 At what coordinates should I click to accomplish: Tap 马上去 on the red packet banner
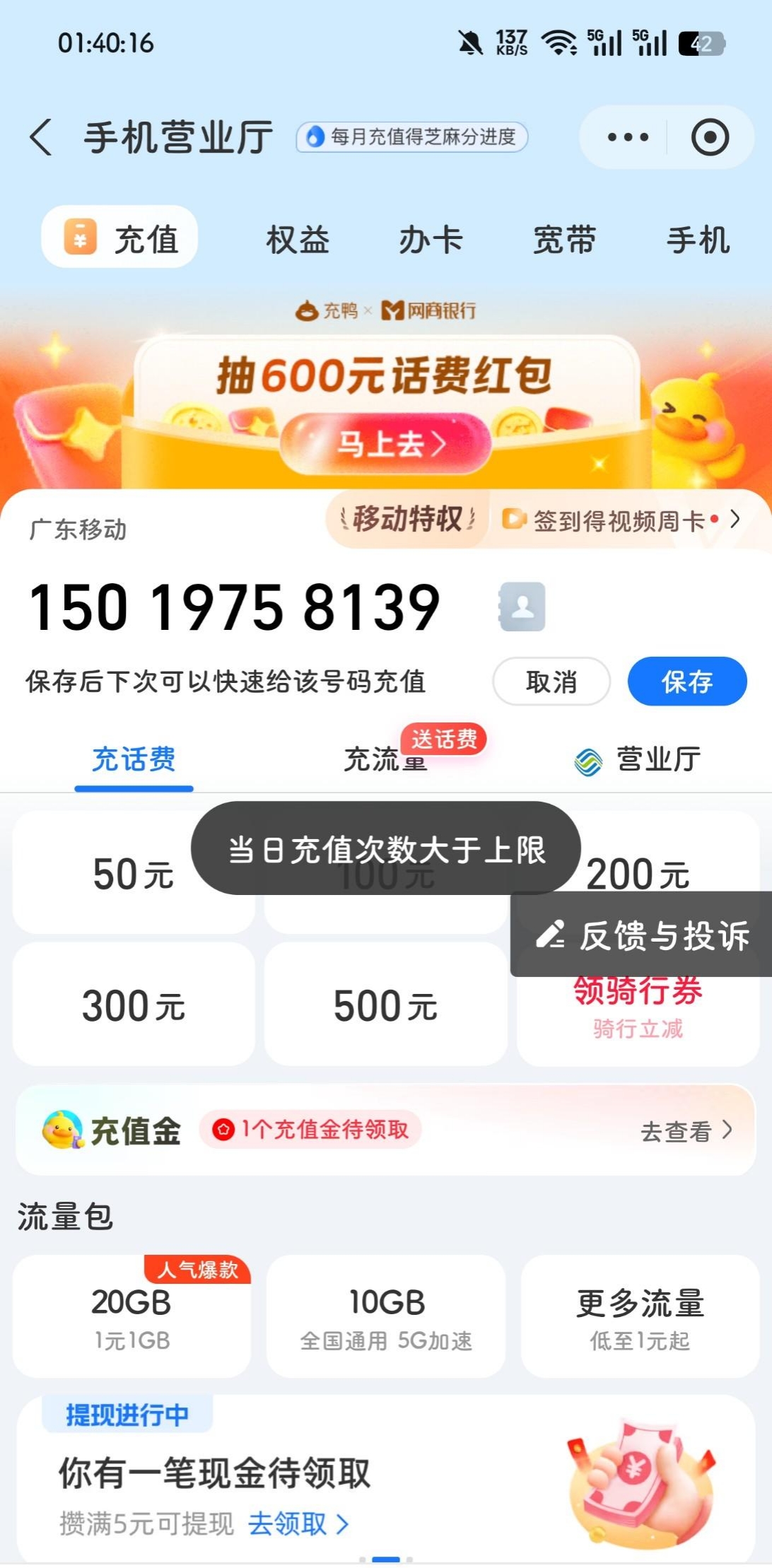pos(386,444)
